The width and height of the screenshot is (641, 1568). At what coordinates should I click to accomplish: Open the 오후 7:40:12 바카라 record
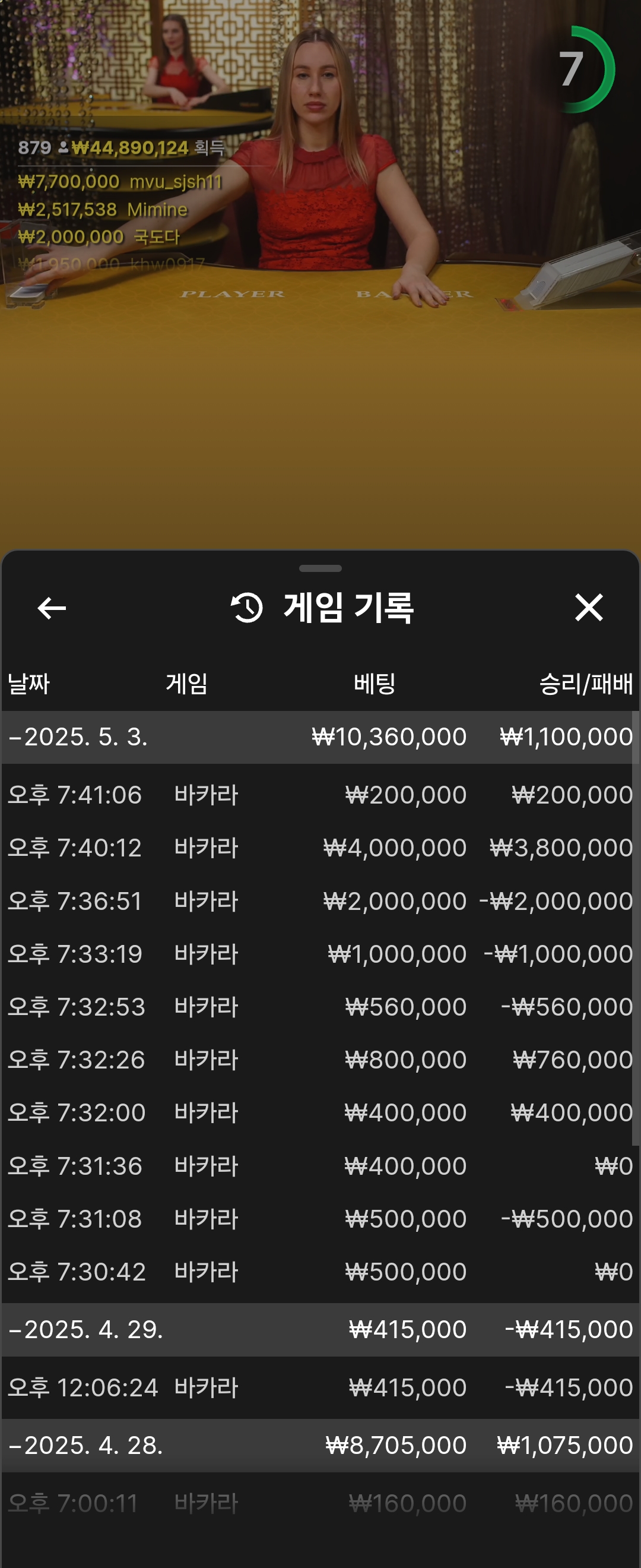coord(320,848)
